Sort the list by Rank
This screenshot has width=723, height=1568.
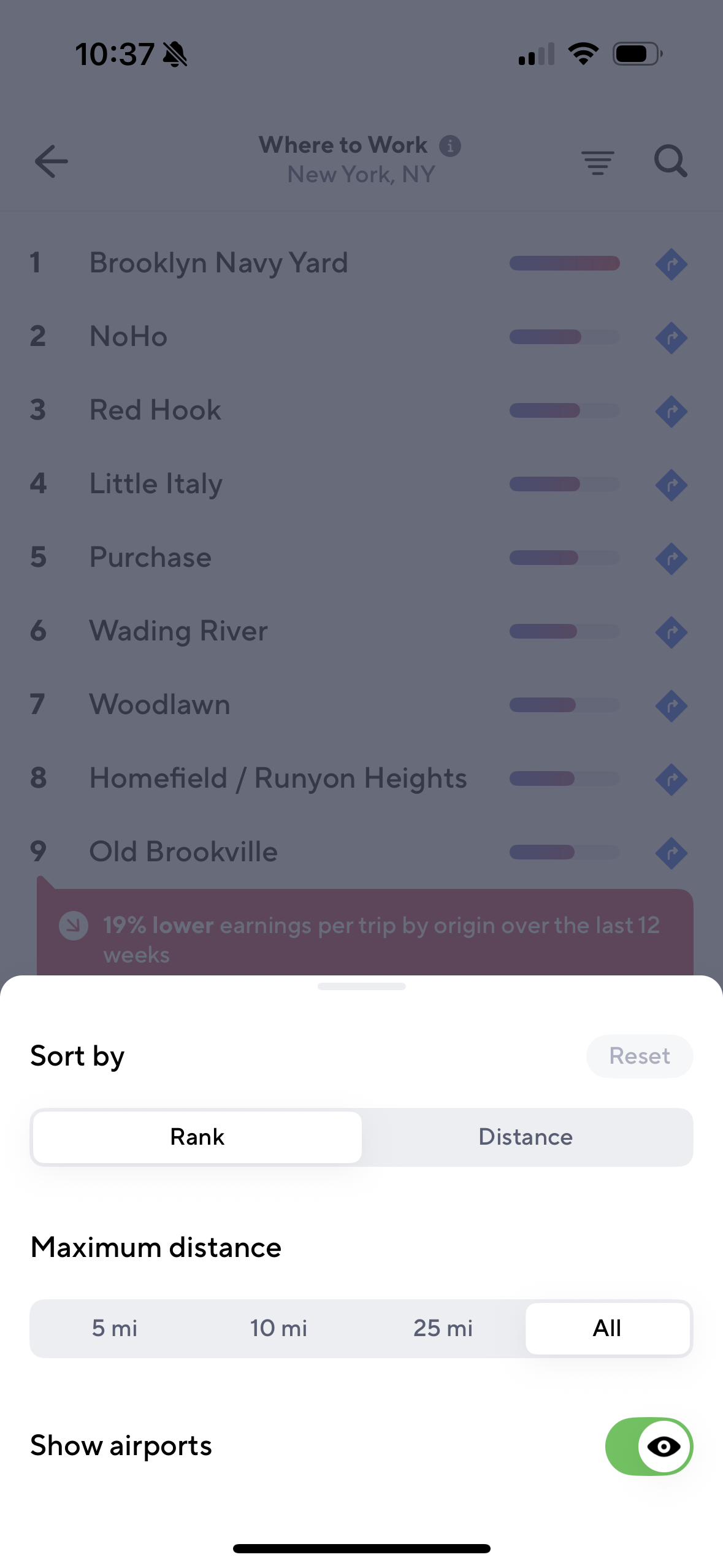point(197,1137)
